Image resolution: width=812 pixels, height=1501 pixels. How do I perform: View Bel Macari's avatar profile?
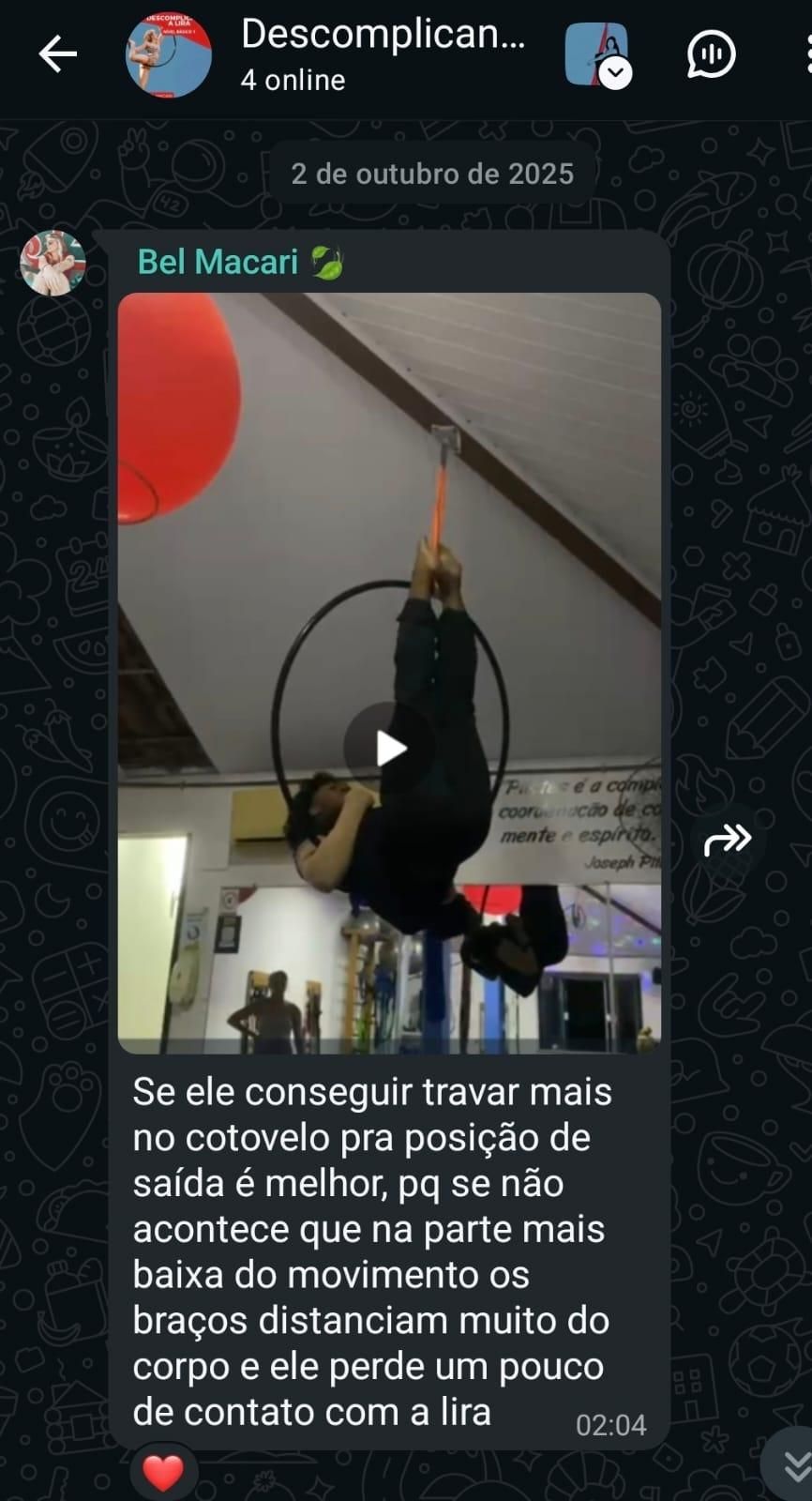point(53,263)
